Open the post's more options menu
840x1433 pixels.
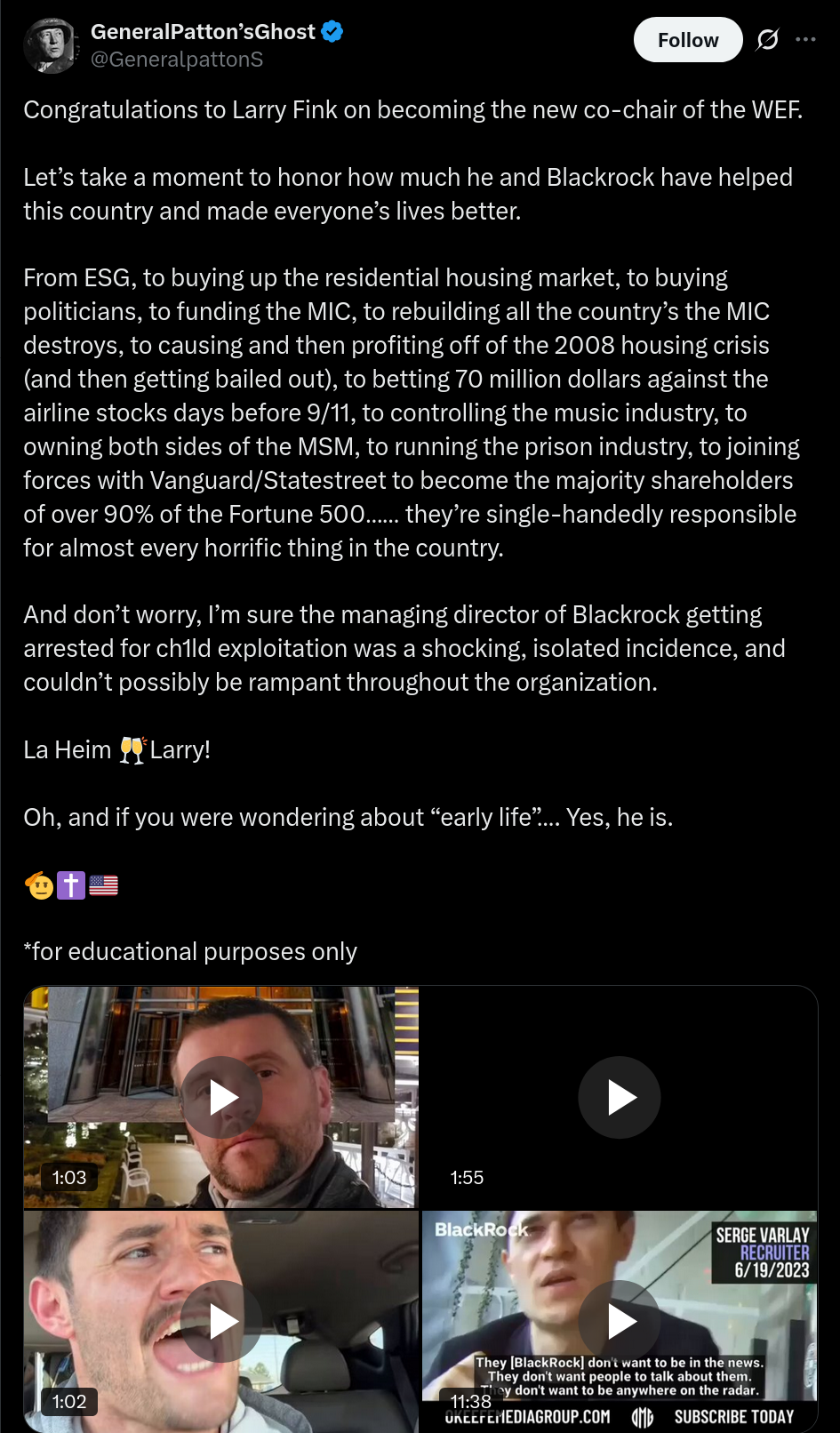805,39
